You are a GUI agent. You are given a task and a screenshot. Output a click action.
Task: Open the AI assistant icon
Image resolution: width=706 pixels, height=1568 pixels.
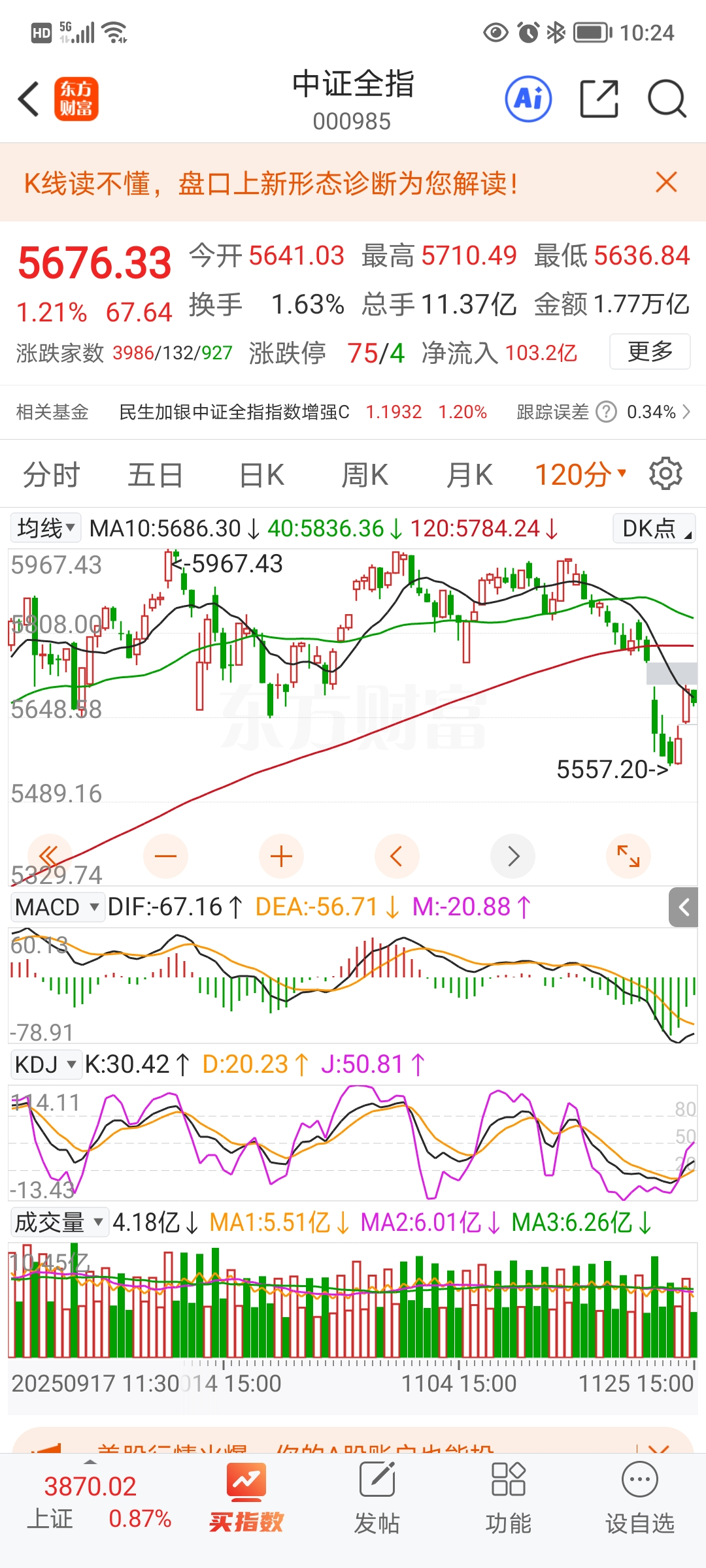coord(528,99)
